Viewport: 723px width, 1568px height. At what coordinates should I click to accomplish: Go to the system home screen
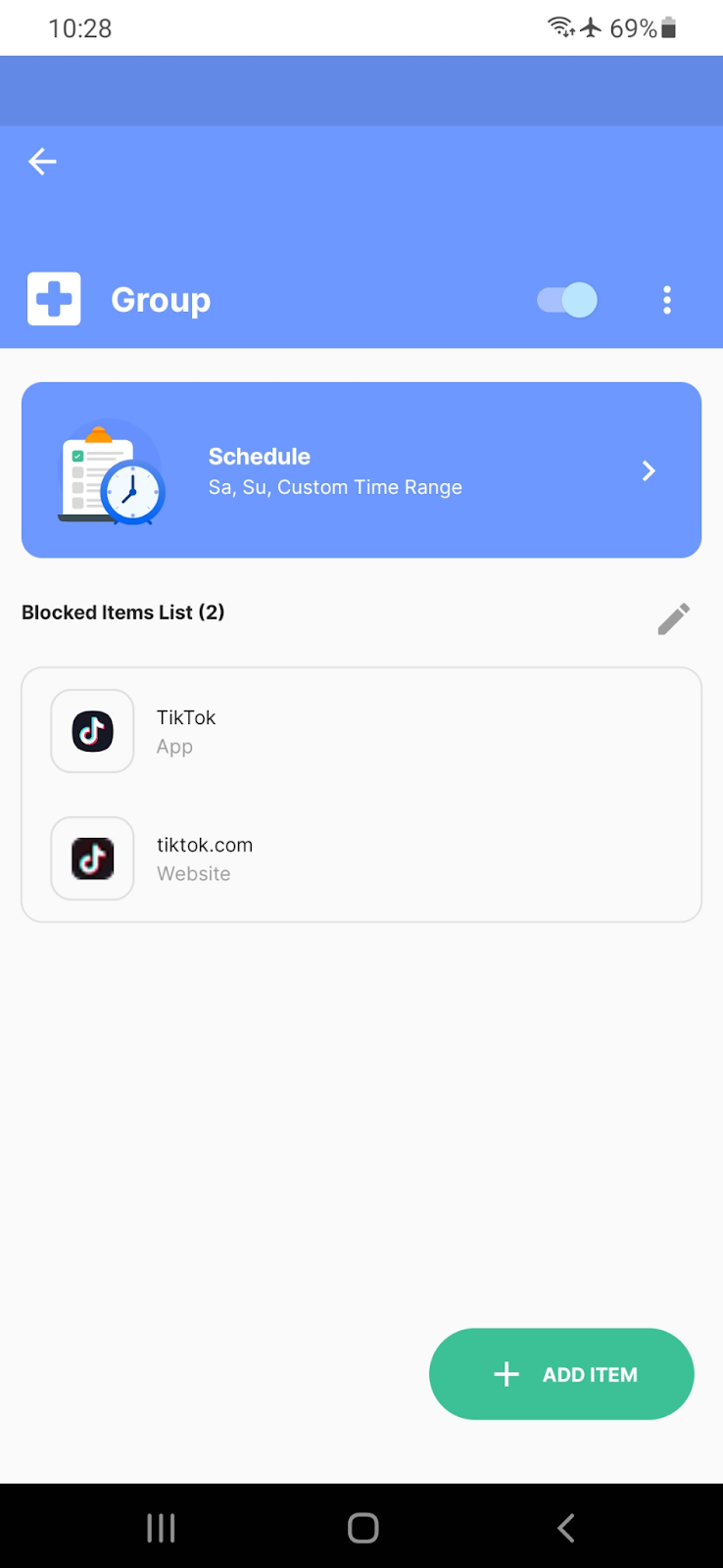tap(362, 1527)
